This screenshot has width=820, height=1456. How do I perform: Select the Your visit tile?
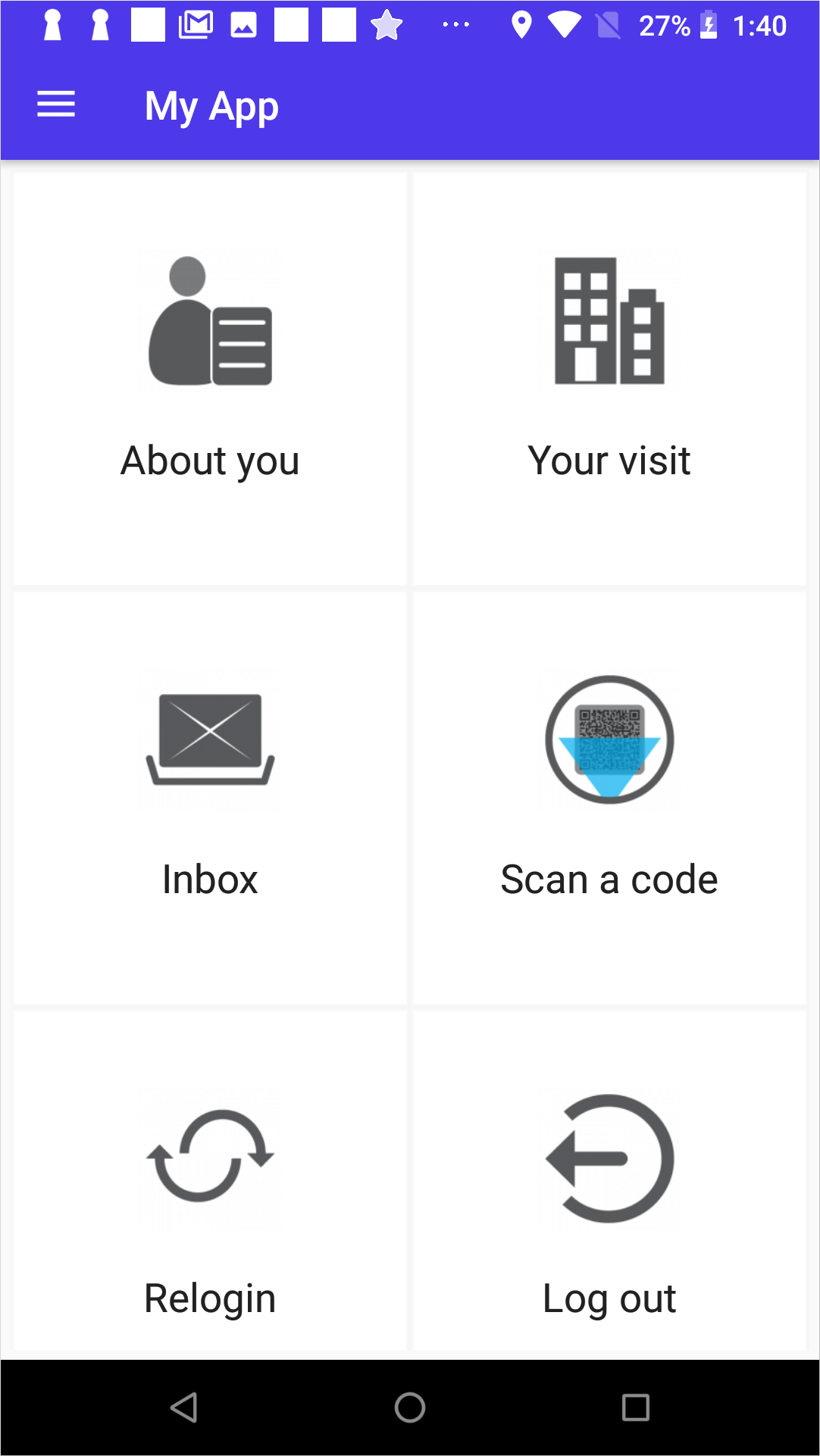[x=609, y=379]
